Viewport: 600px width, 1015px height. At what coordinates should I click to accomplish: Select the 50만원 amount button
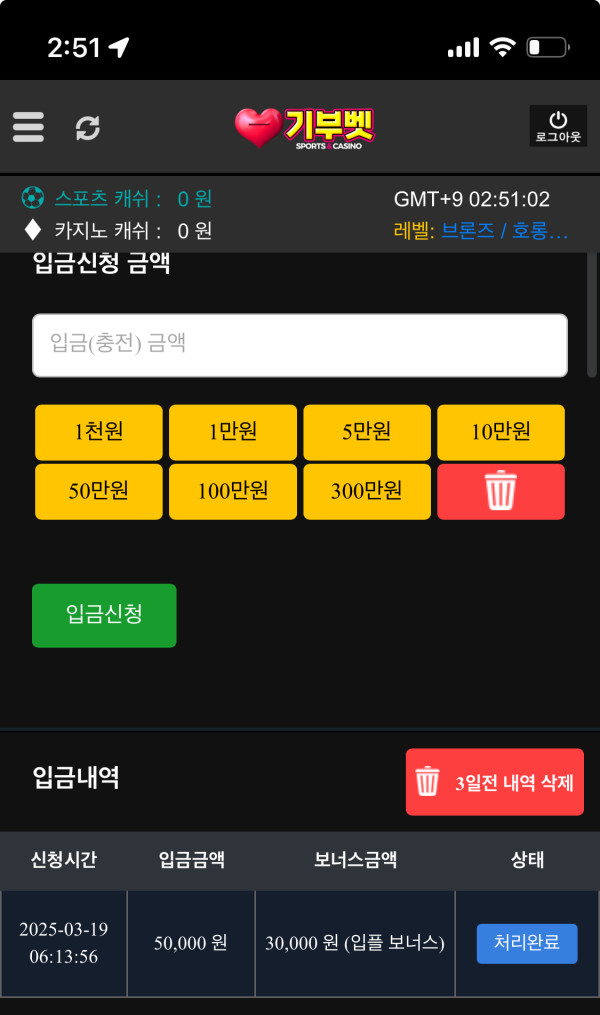tap(99, 491)
